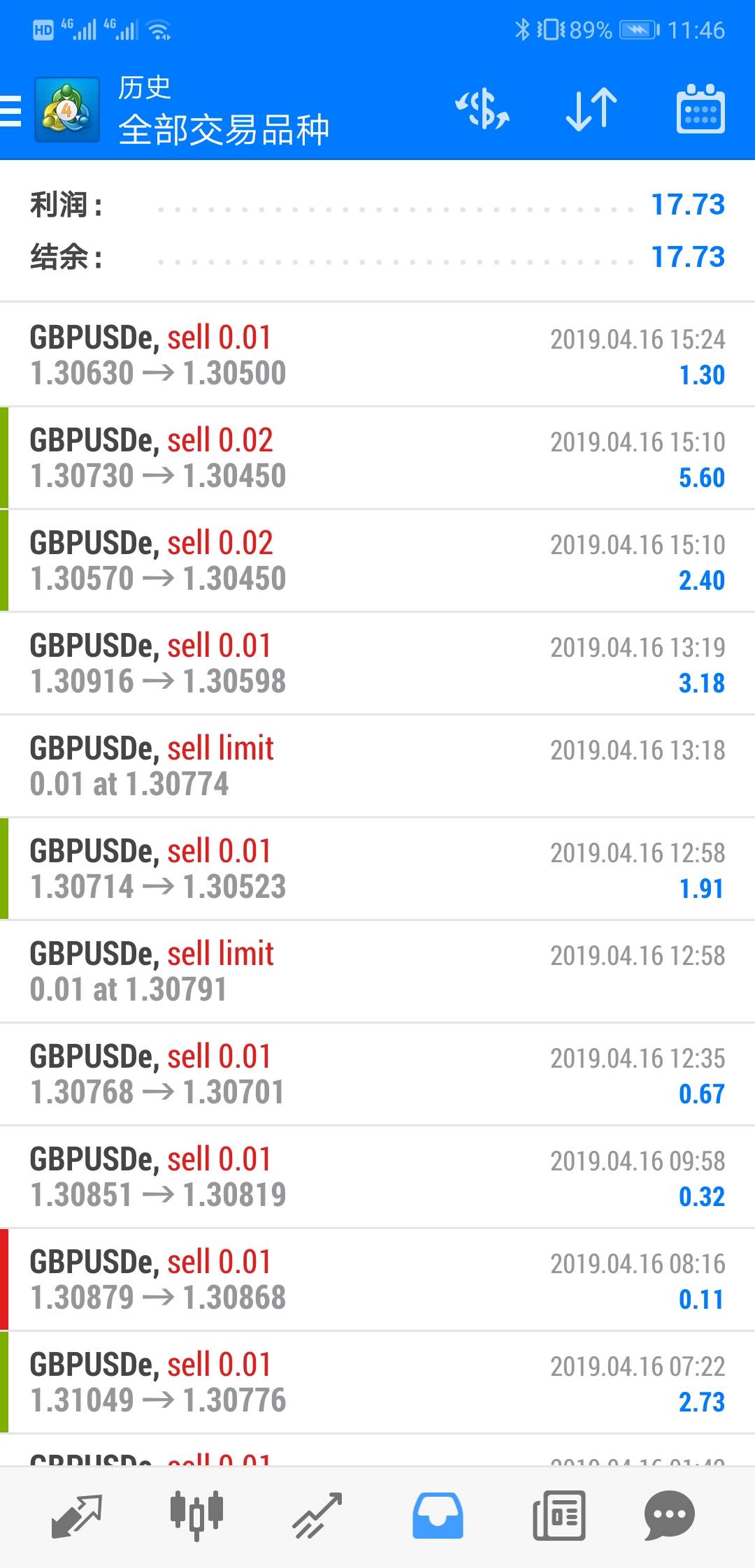Switch to the Chart tab
The image size is (755, 1568).
[x=197, y=1515]
